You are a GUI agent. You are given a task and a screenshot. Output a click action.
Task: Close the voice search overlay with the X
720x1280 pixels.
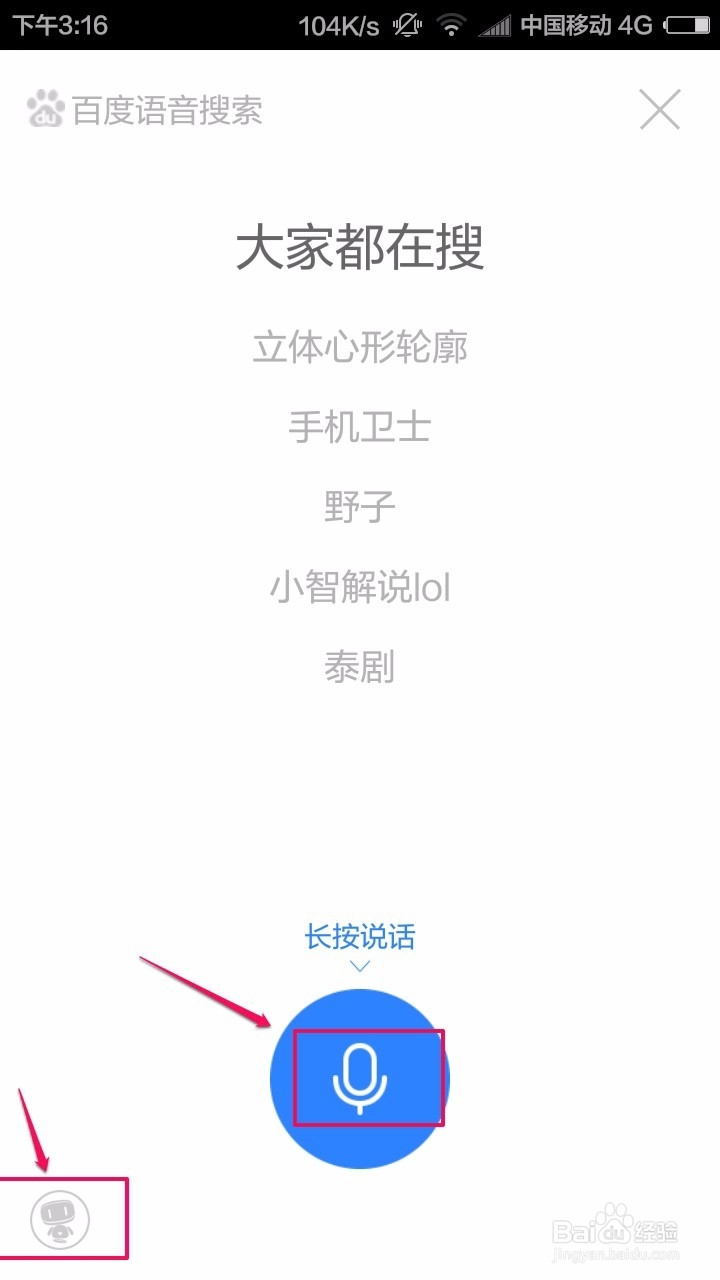click(x=659, y=110)
